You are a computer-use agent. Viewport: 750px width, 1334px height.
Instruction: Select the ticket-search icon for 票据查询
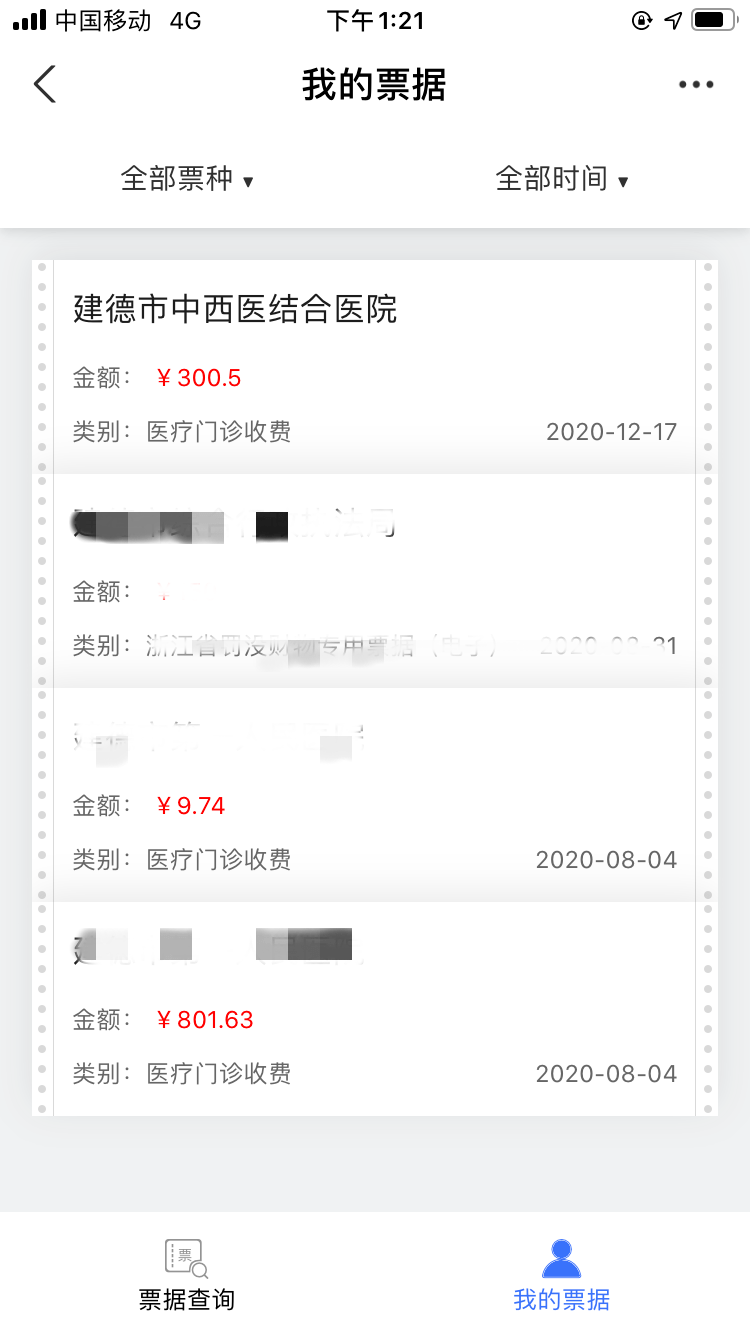[x=185, y=1257]
